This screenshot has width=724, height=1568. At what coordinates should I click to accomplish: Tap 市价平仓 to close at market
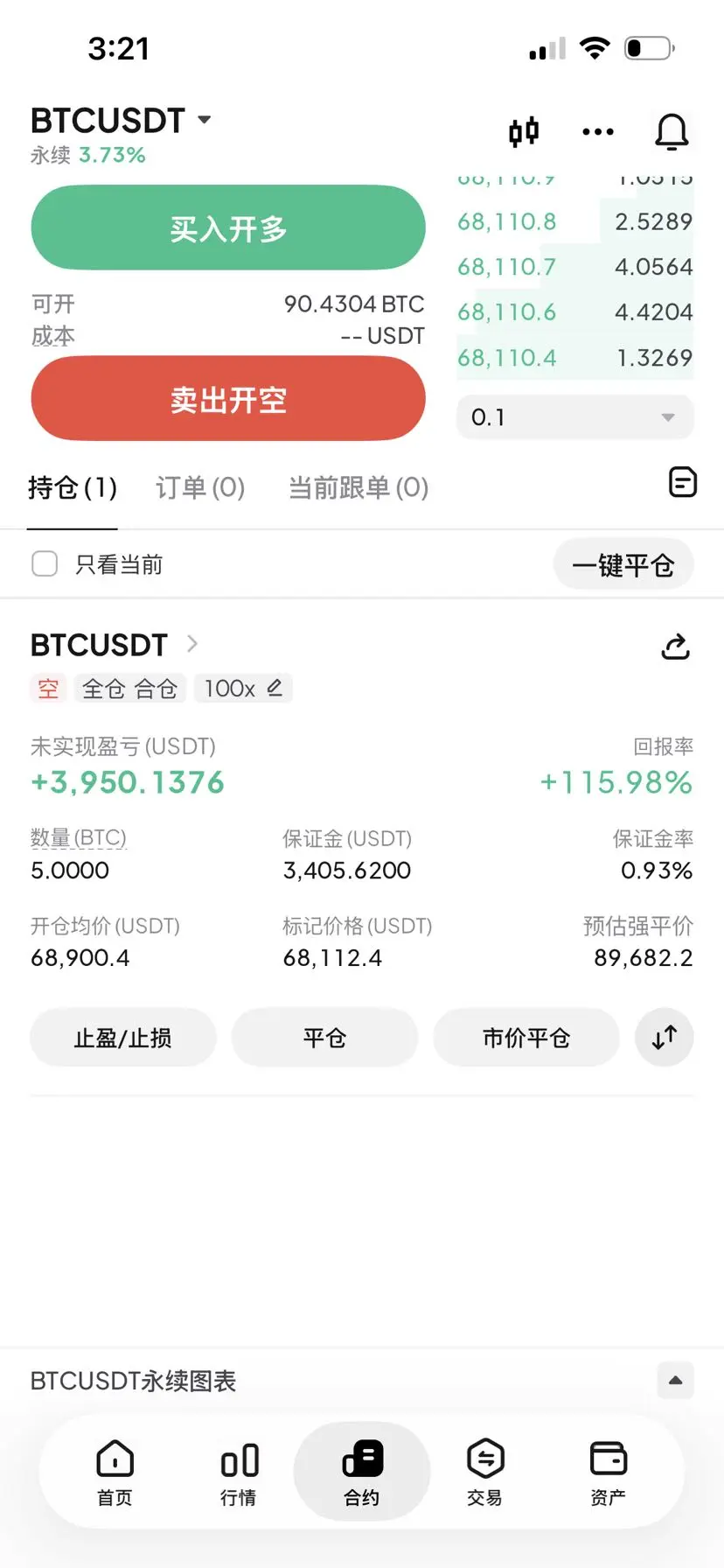[x=526, y=1038]
